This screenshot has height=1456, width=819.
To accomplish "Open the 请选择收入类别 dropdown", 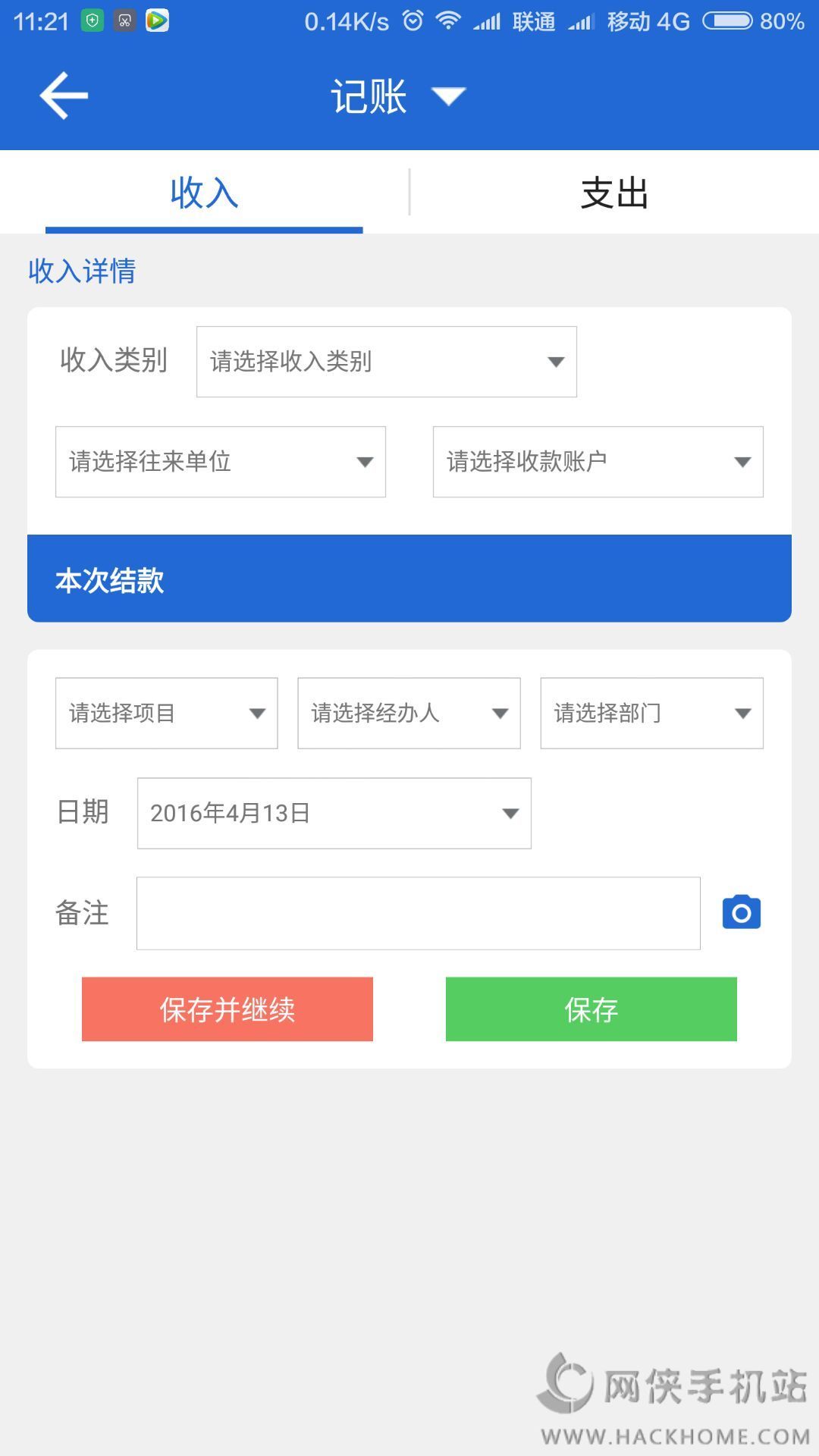I will click(x=386, y=362).
